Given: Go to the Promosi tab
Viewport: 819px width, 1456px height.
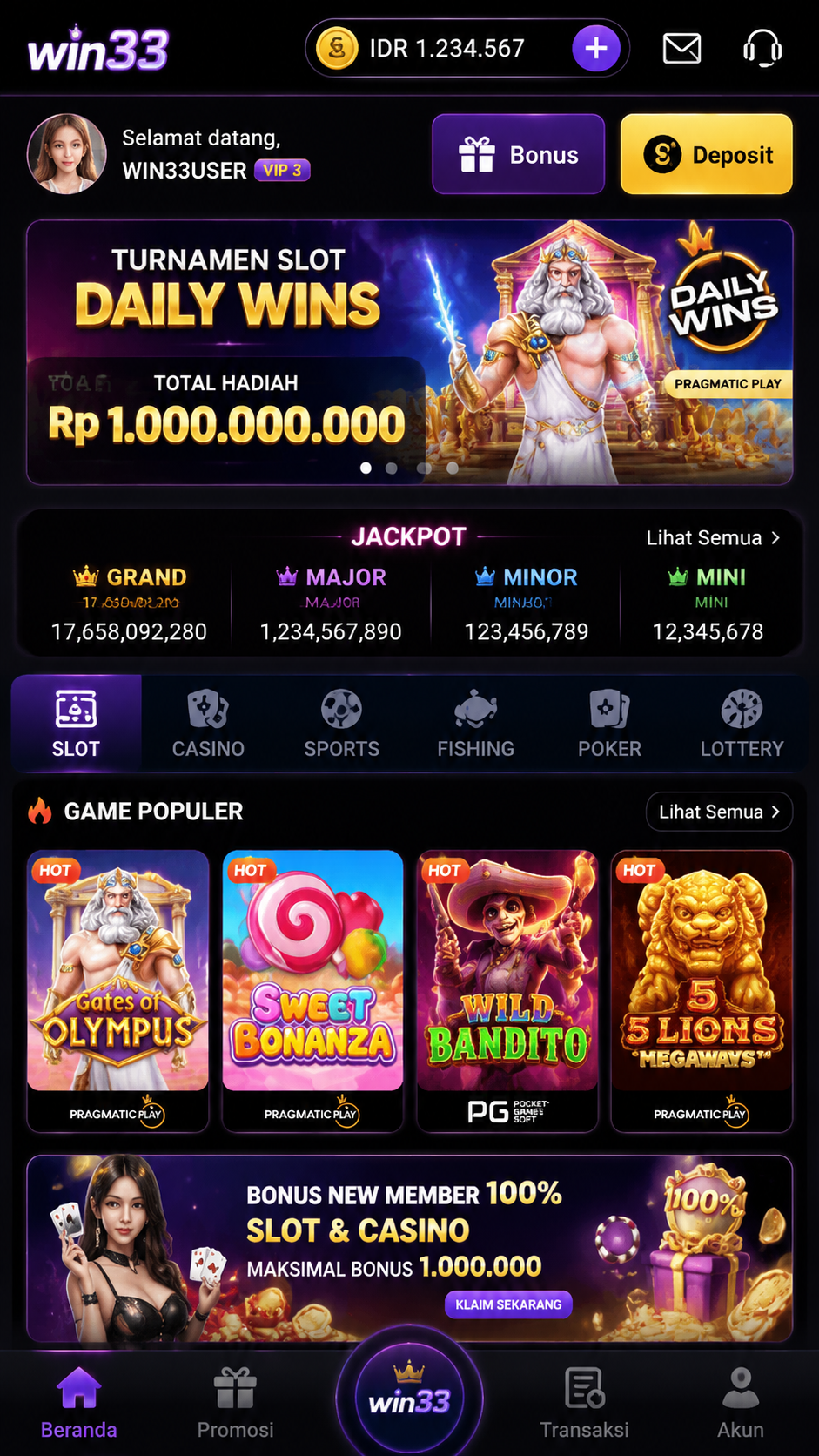Looking at the screenshot, I should (235, 1404).
